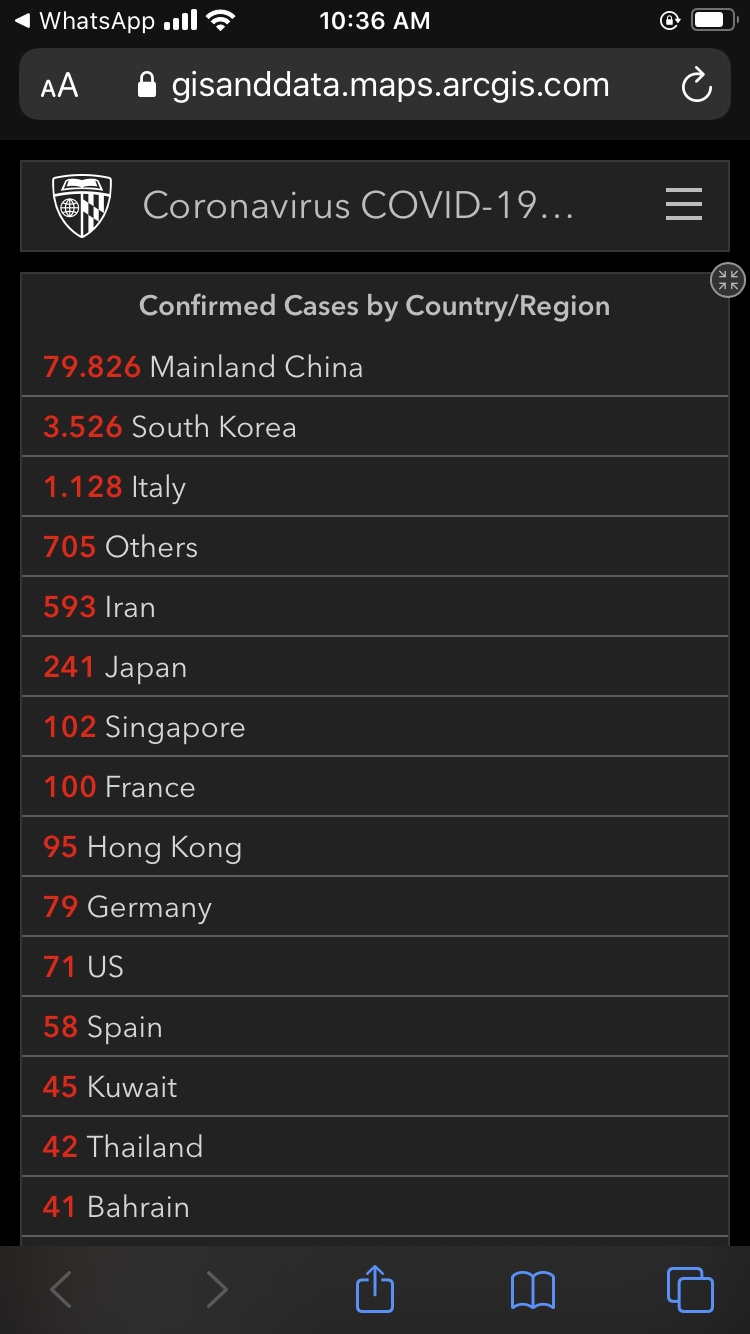Select the Others row

pyautogui.click(x=374, y=547)
